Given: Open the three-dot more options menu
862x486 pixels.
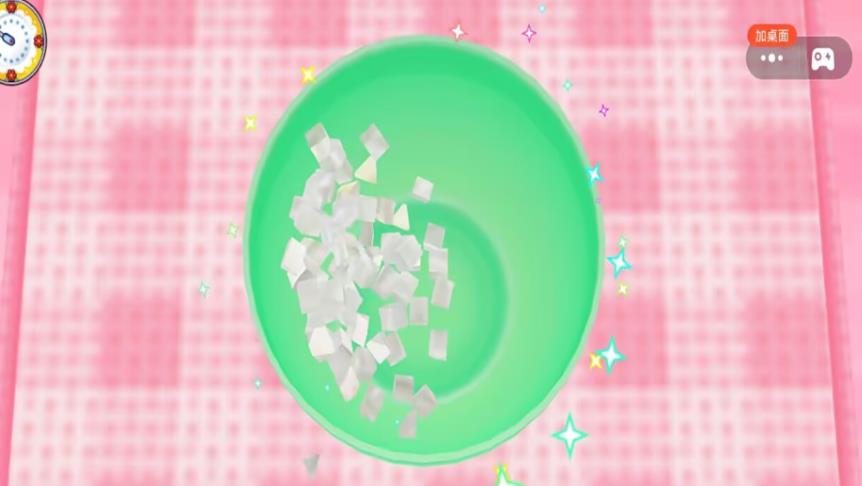Looking at the screenshot, I should coord(772,59).
